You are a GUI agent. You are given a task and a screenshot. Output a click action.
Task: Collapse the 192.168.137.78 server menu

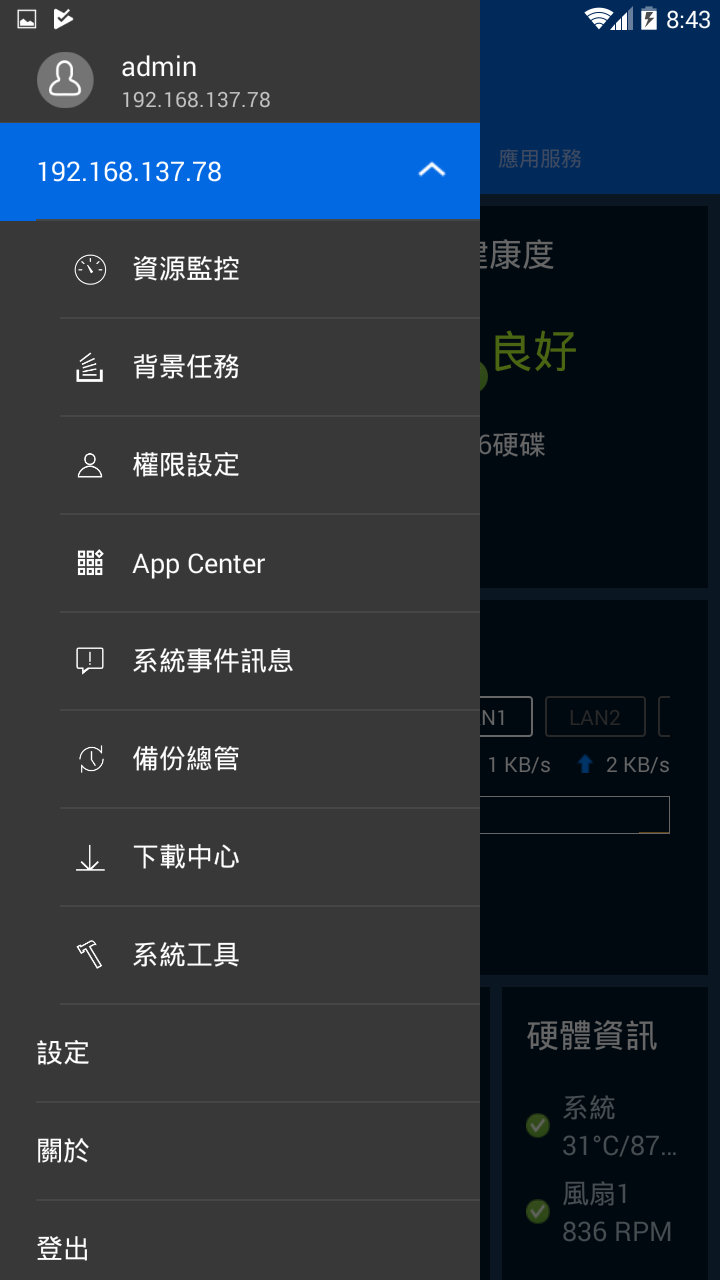[x=431, y=171]
